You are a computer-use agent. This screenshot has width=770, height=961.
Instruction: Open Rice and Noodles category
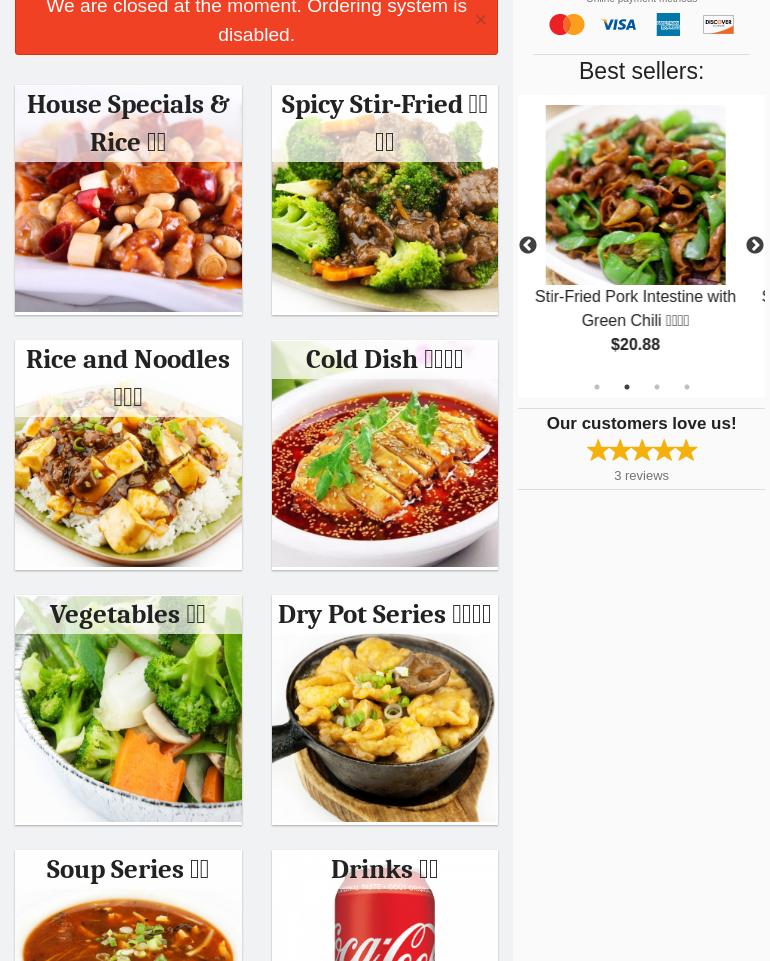click(128, 455)
